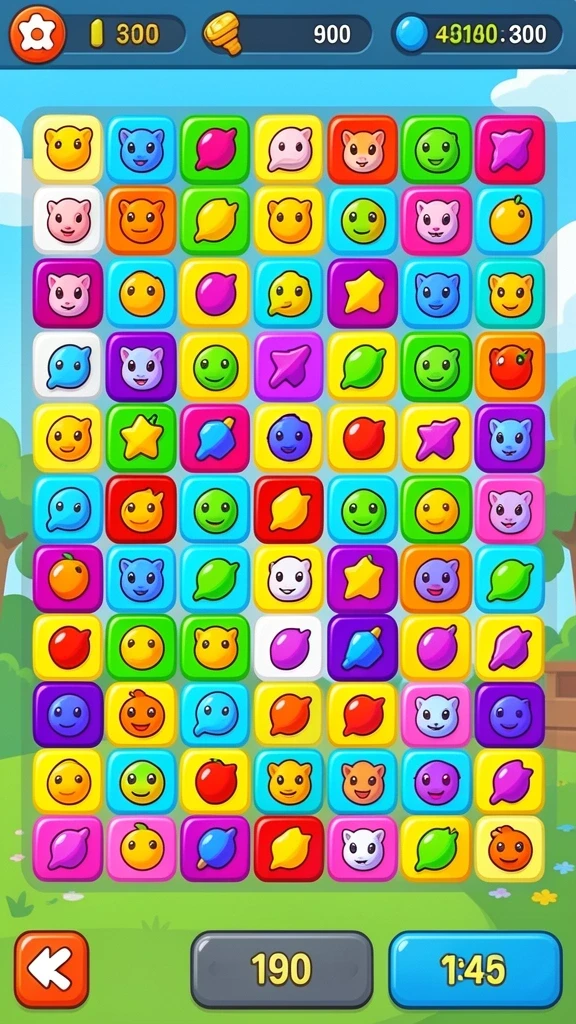This screenshot has height=1024, width=576.
Task: Tap the orange tile with orange cat
Action: coord(141,220)
